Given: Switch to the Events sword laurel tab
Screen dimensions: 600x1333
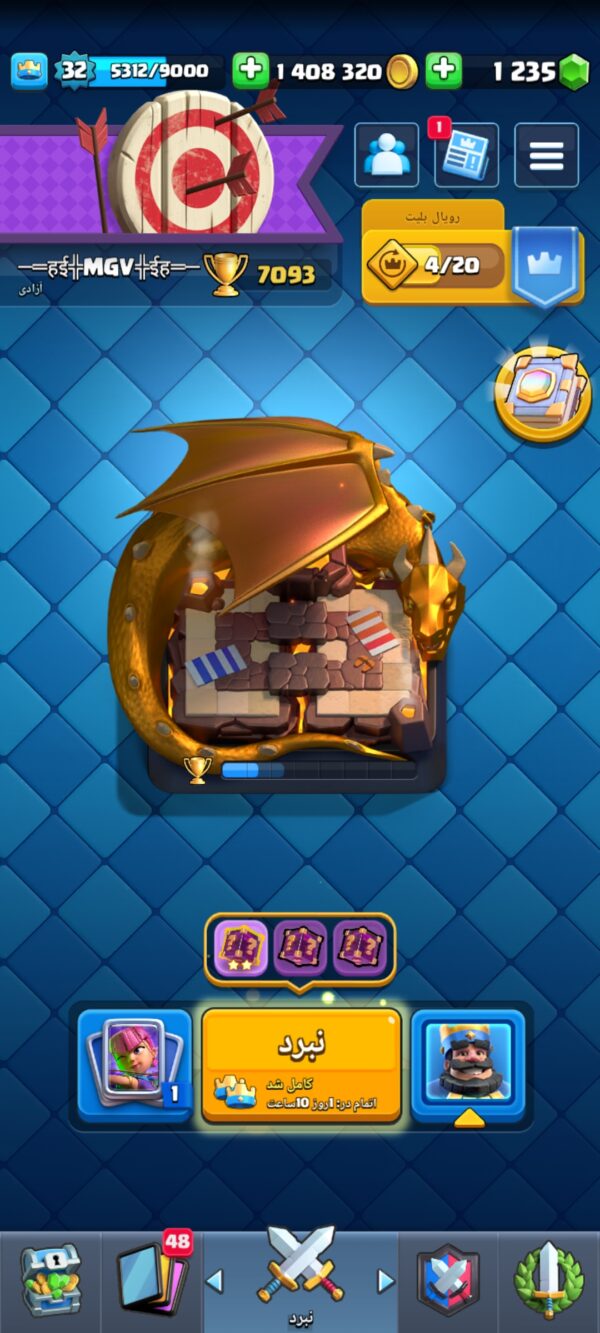Looking at the screenshot, I should [549, 1281].
